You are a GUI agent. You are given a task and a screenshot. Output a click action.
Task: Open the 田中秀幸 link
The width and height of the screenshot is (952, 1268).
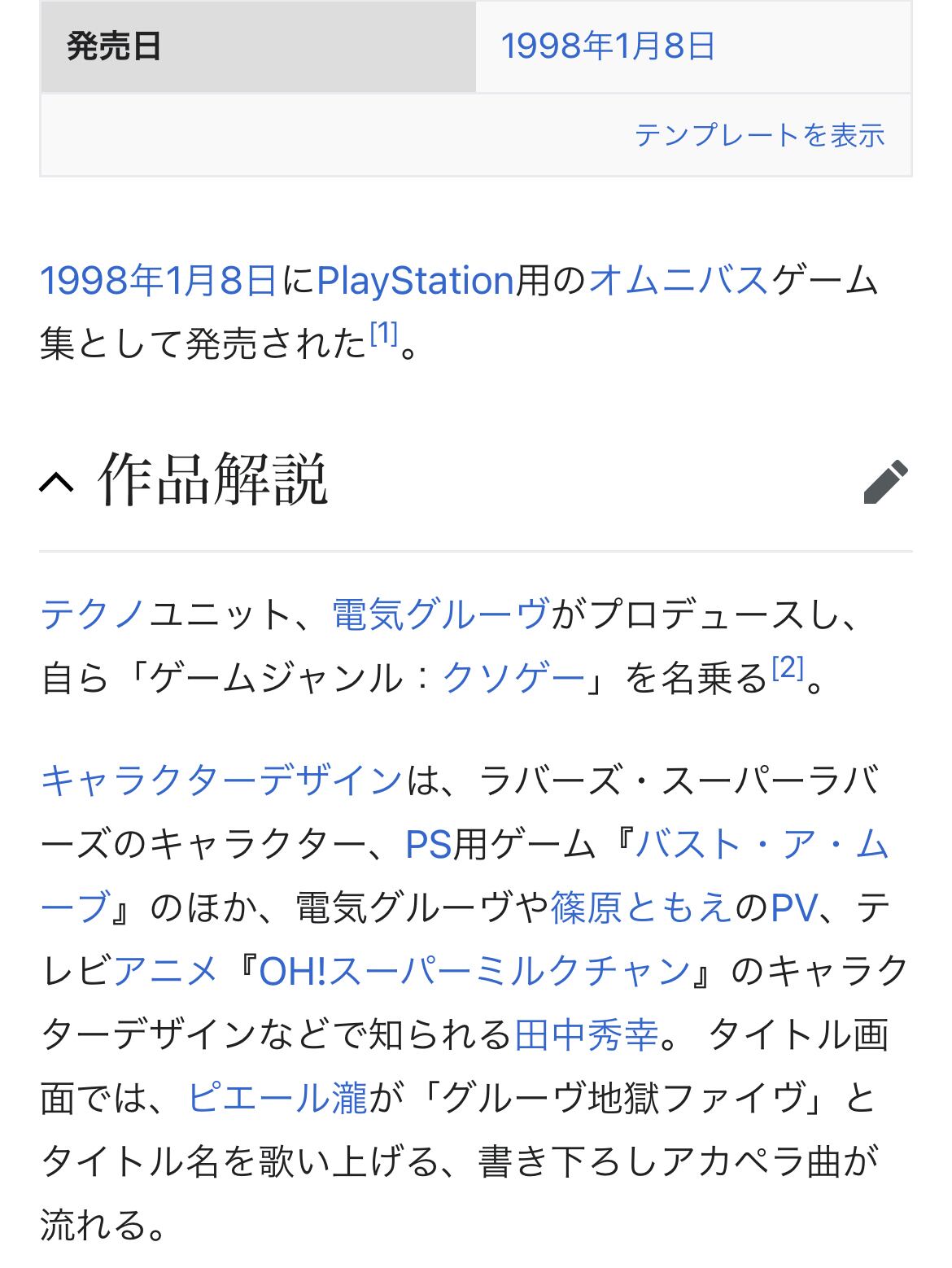pos(587,1034)
